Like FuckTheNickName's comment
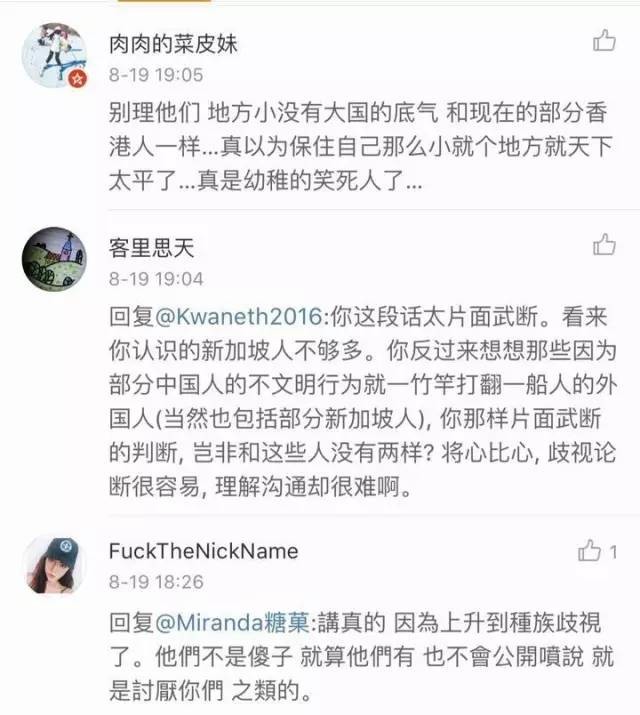The width and height of the screenshot is (640, 715). tap(591, 551)
